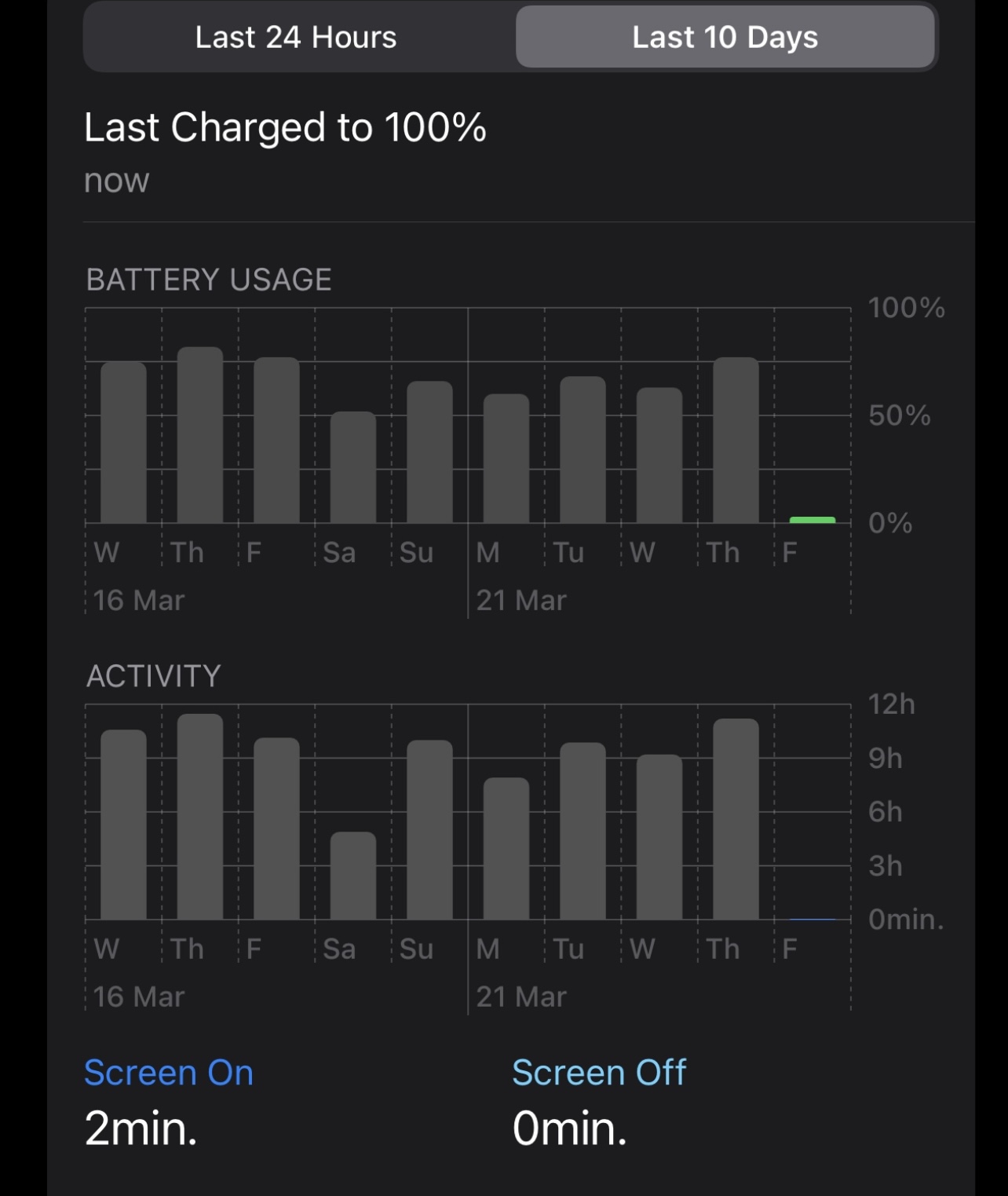Select the Last 10 Days segment
The width and height of the screenshot is (1008, 1196).
725,38
